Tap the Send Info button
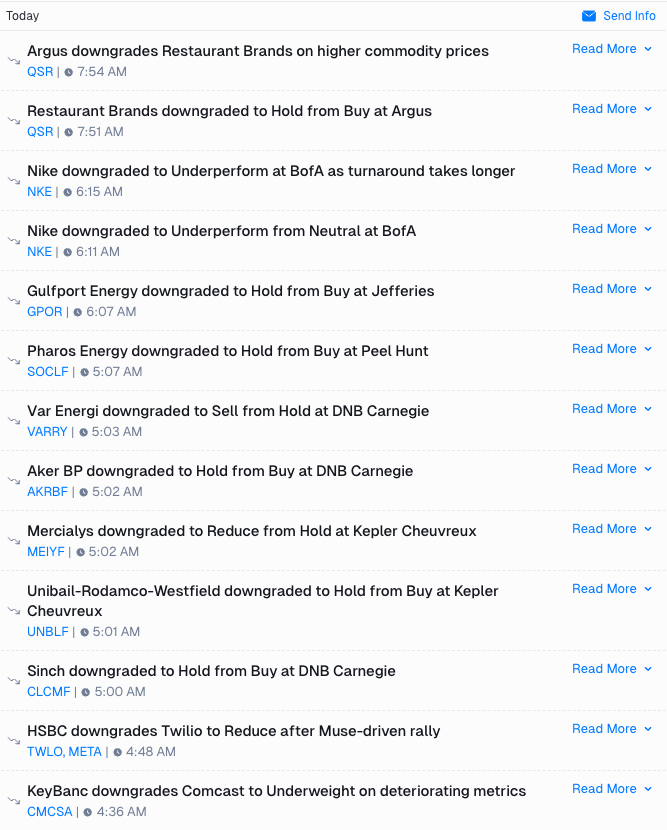 tap(618, 16)
